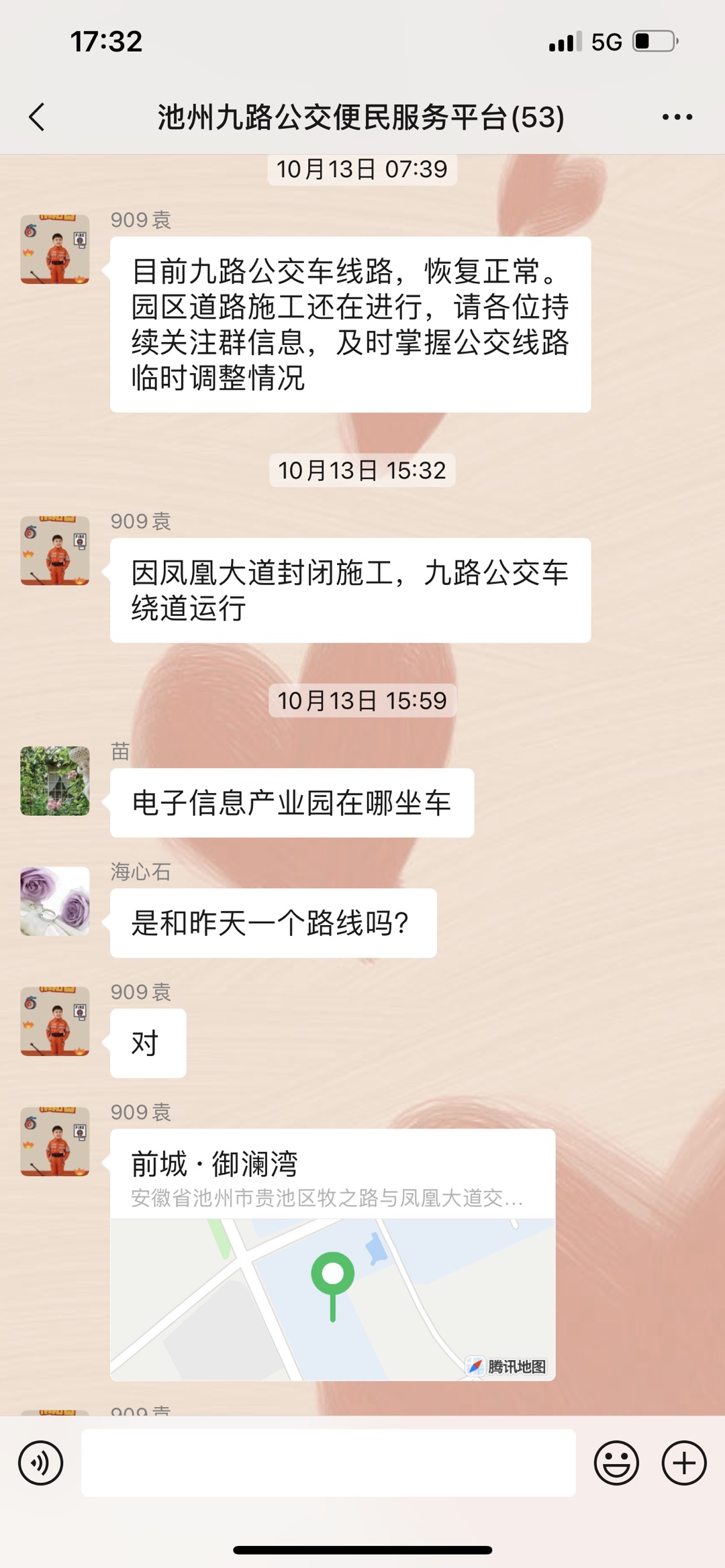This screenshot has width=725, height=1568.
Task: Open the 前城·御澜湾 location card
Action: tap(332, 1255)
